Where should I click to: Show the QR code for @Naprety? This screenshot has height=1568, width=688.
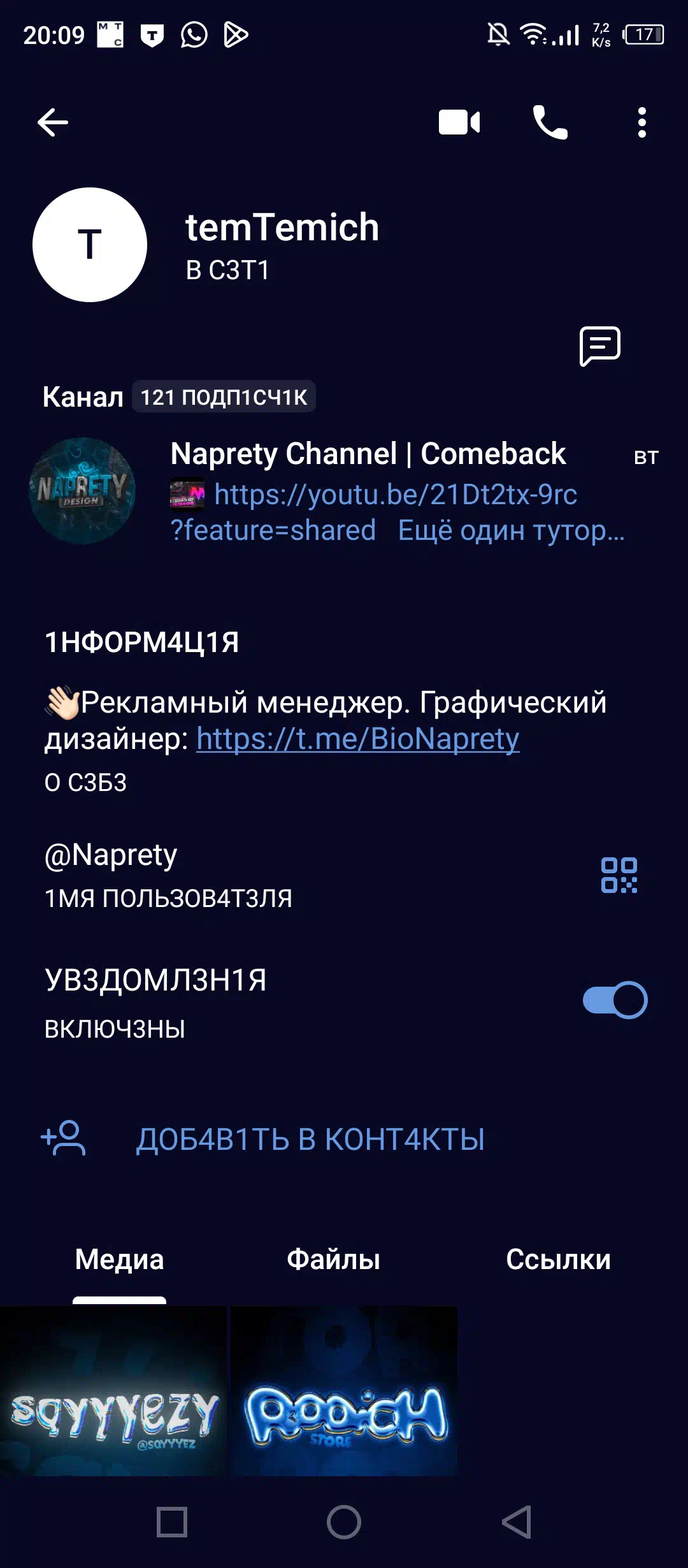[619, 875]
